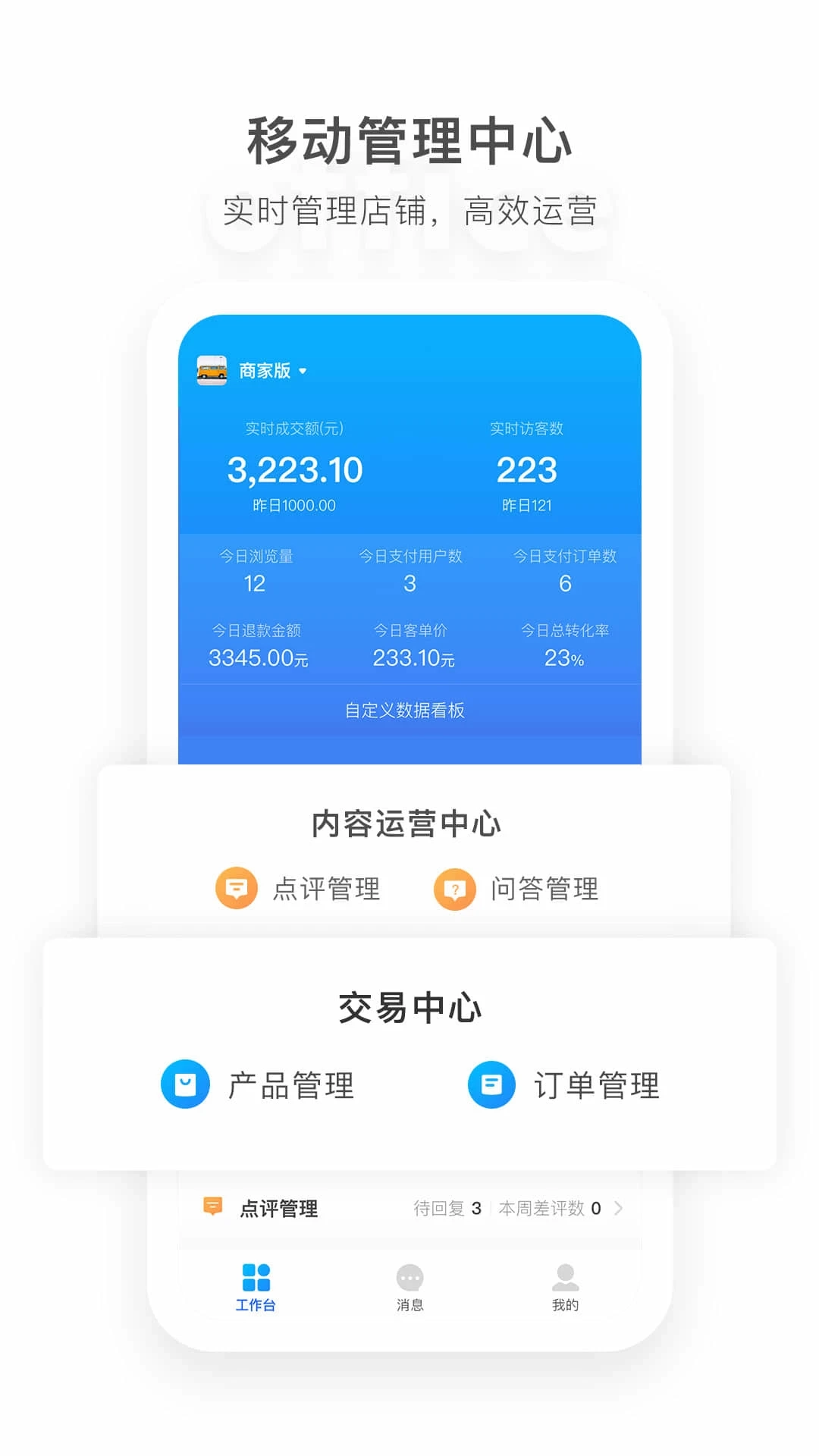Expand 点评管理 details via the chevron
Viewport: 819px width, 1456px height.
tap(620, 1207)
